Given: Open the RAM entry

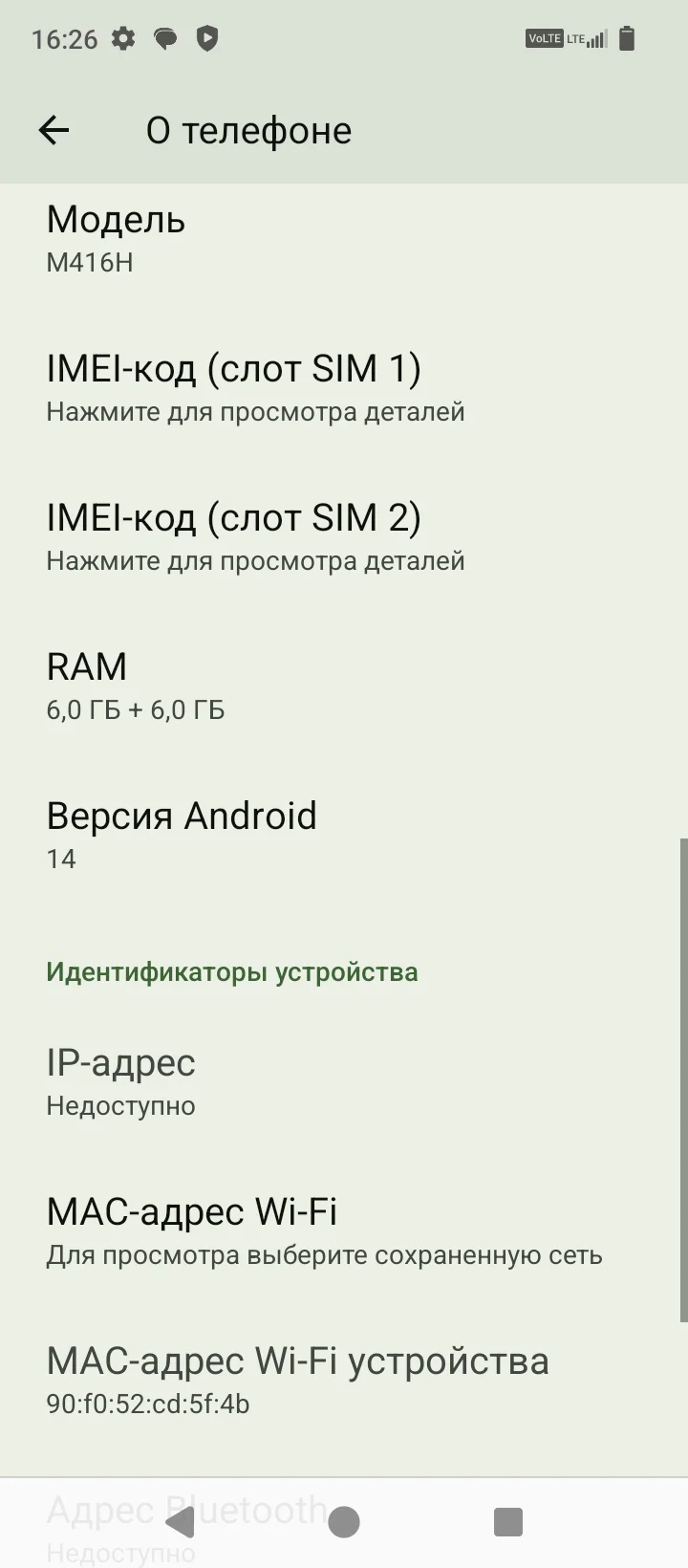Looking at the screenshot, I should click(287, 686).
